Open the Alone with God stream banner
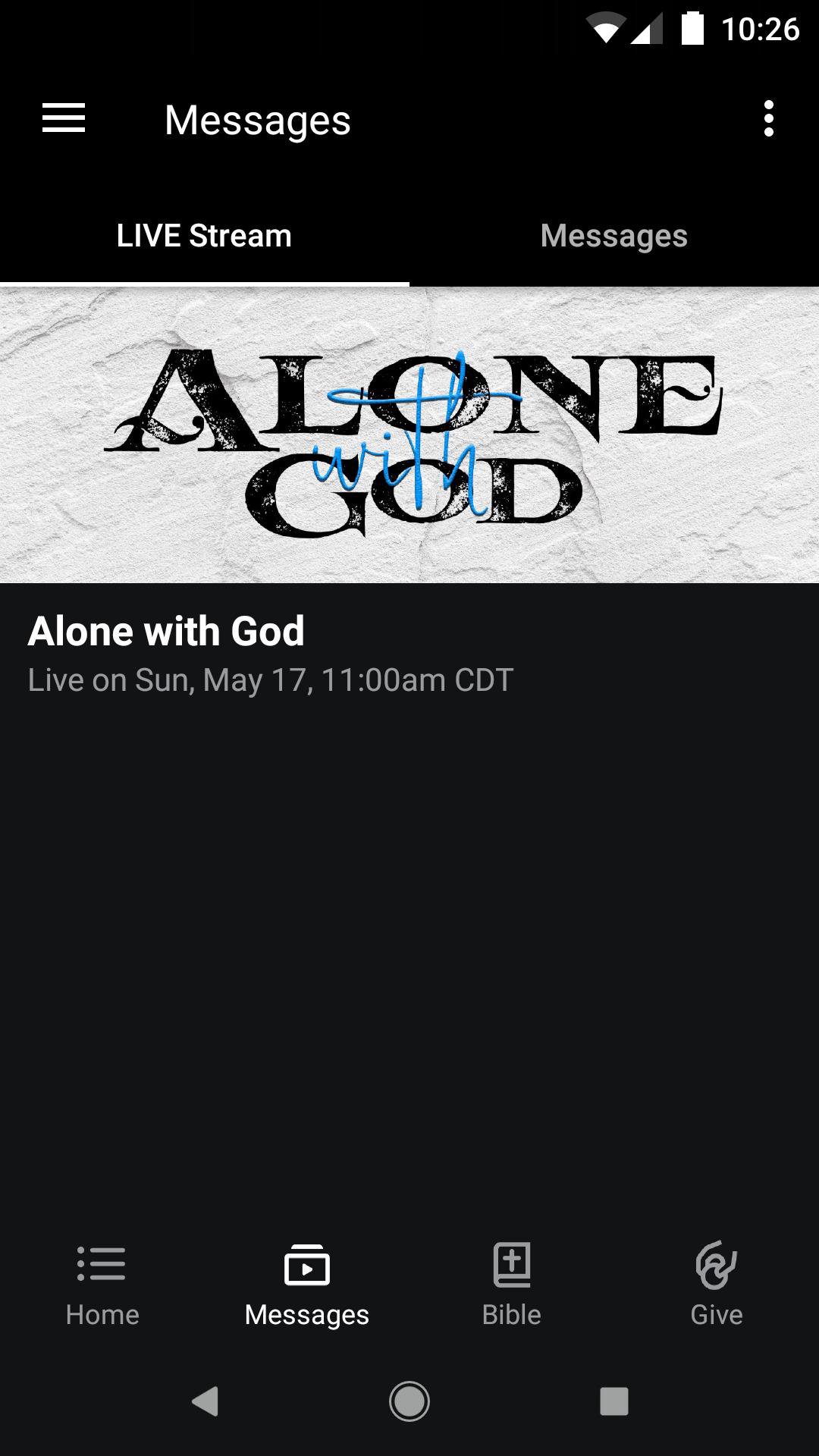 (x=409, y=435)
